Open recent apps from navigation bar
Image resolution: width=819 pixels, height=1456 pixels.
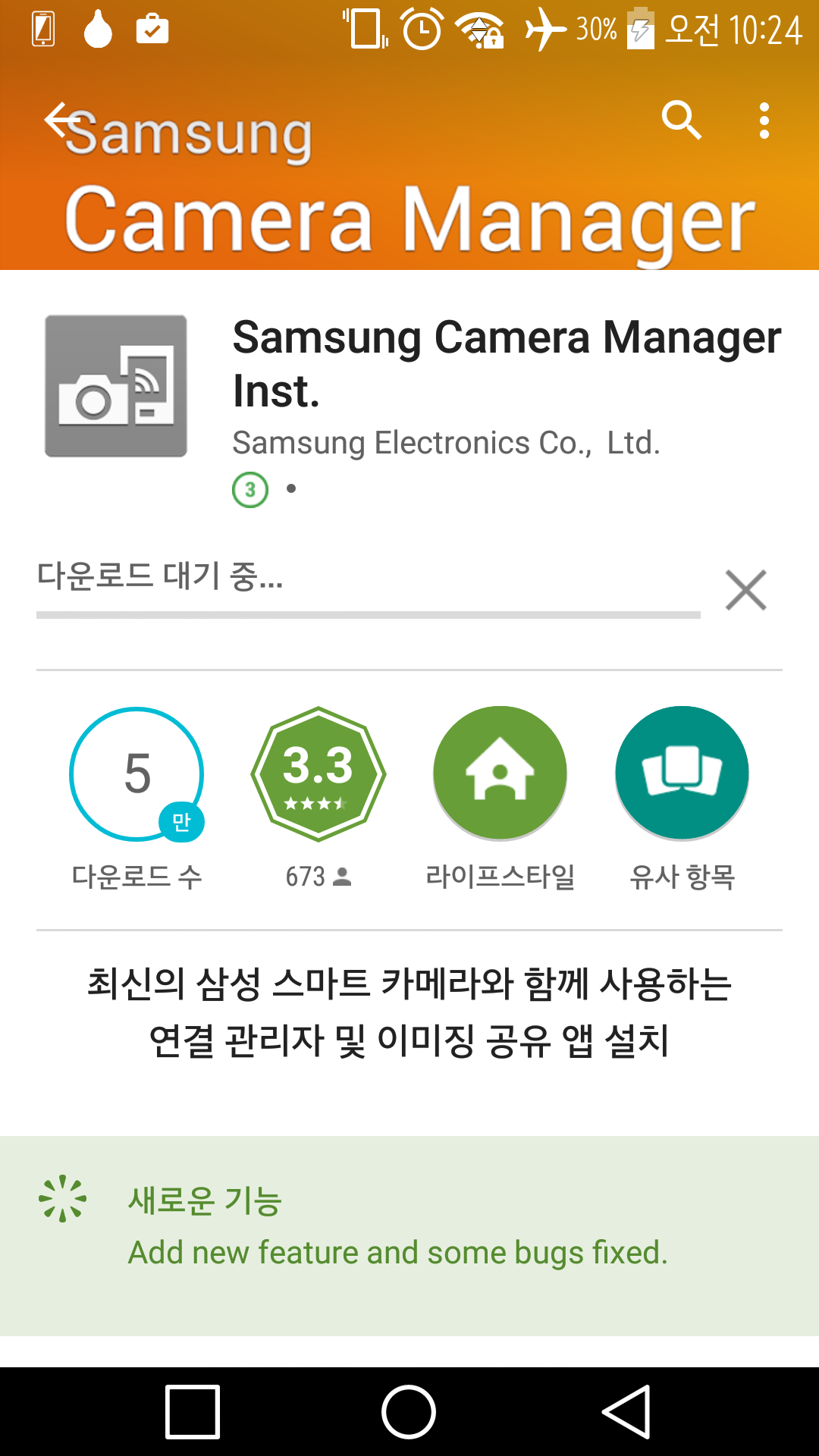(x=193, y=1411)
